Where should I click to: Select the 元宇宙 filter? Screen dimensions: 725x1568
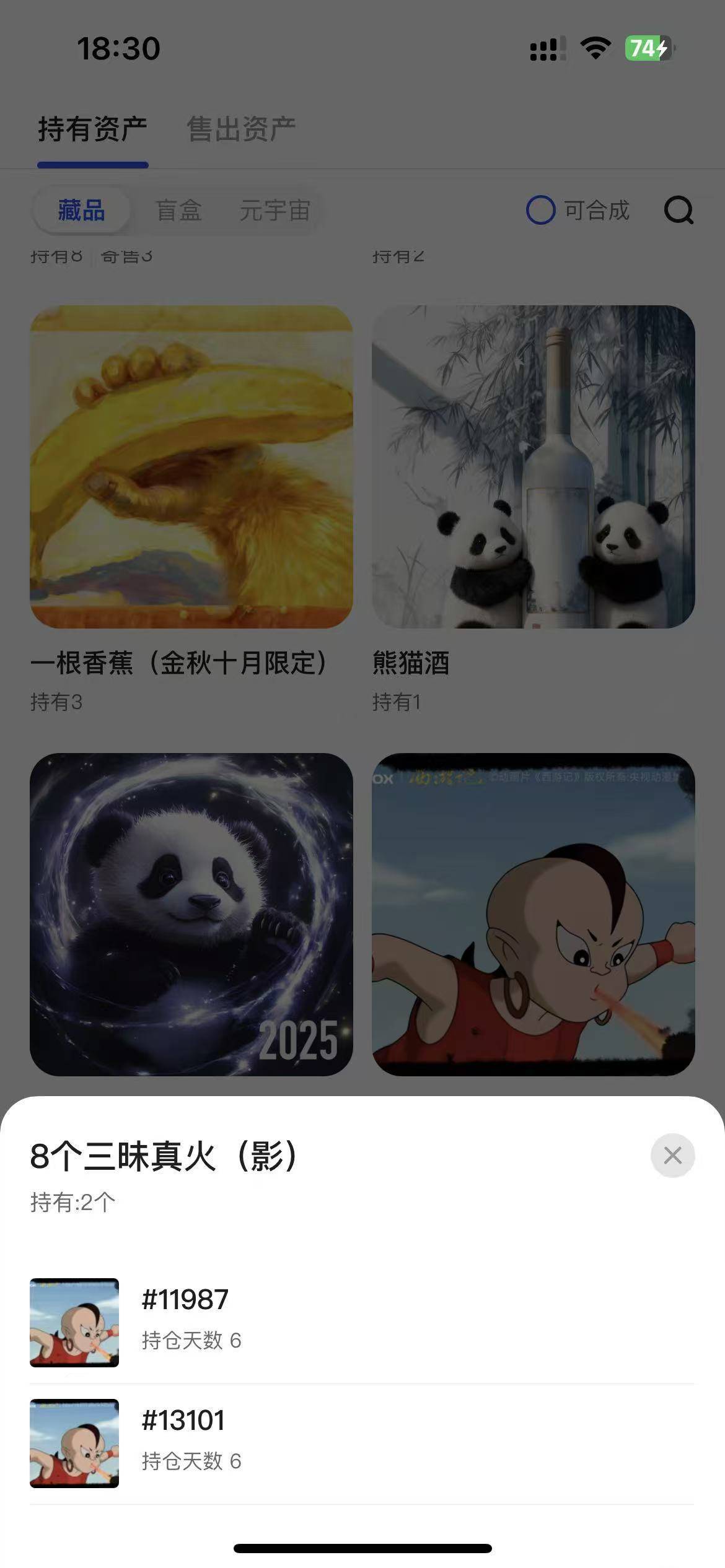[275, 211]
